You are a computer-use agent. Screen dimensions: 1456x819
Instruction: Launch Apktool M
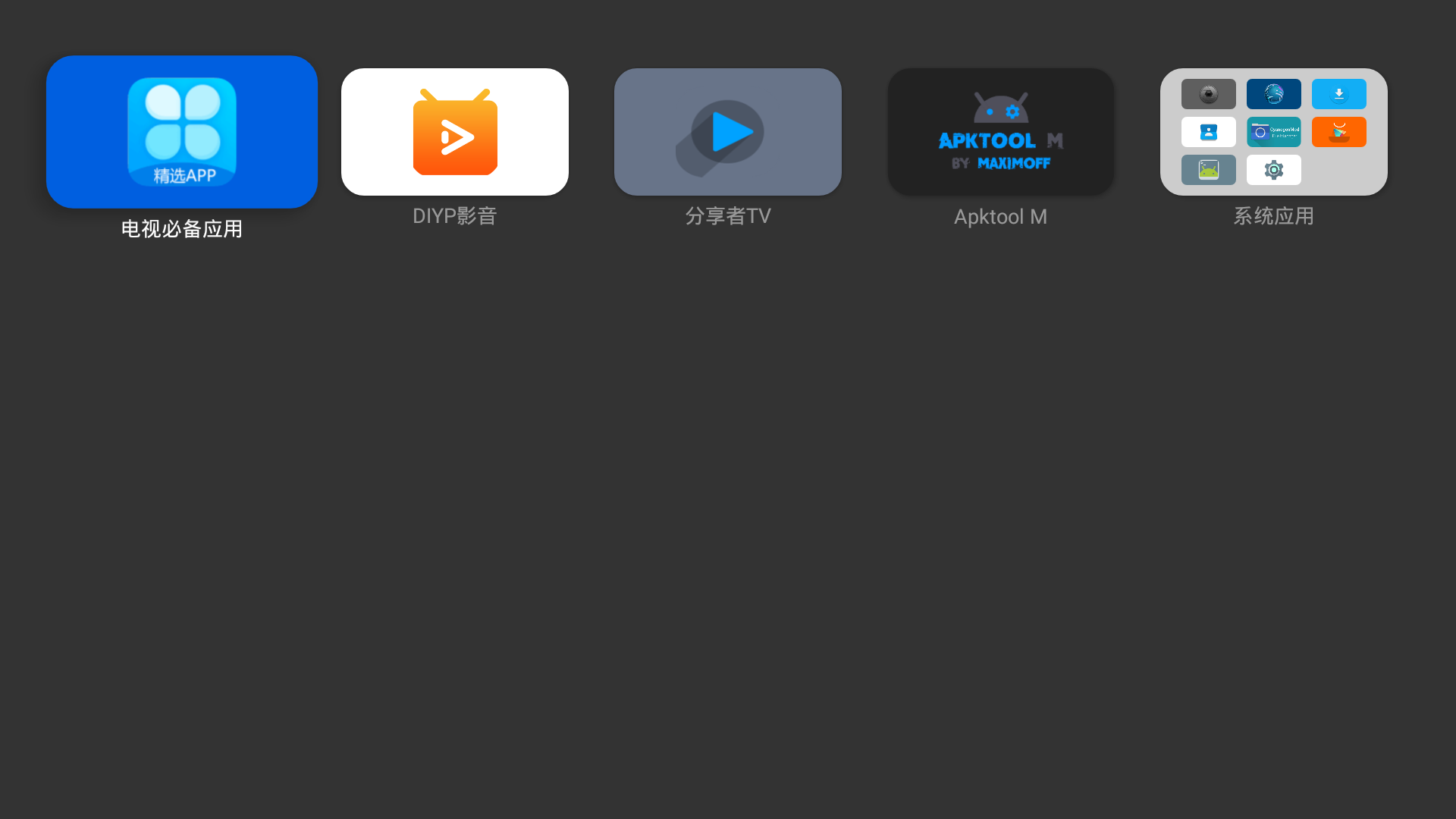coord(1001,132)
